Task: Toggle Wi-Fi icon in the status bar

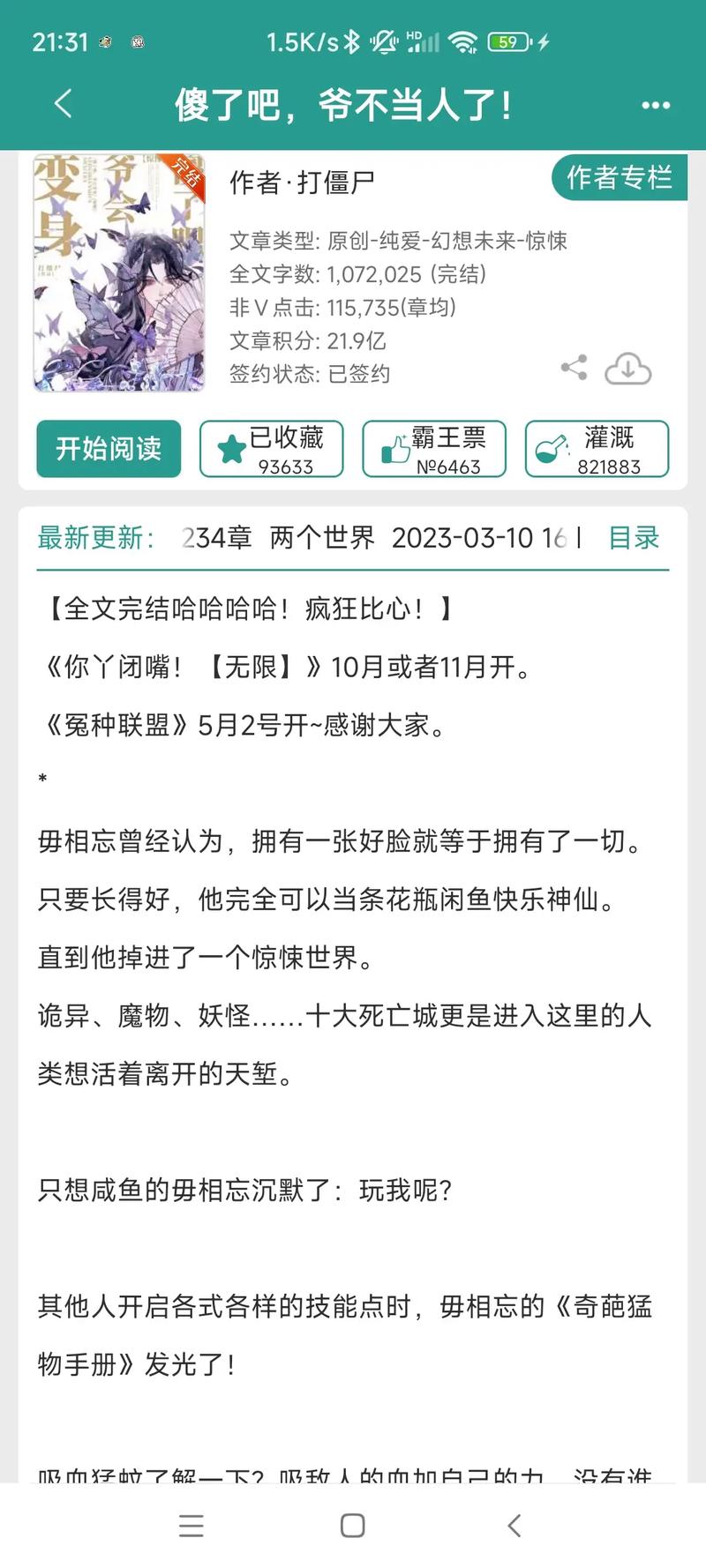Action: [464, 41]
